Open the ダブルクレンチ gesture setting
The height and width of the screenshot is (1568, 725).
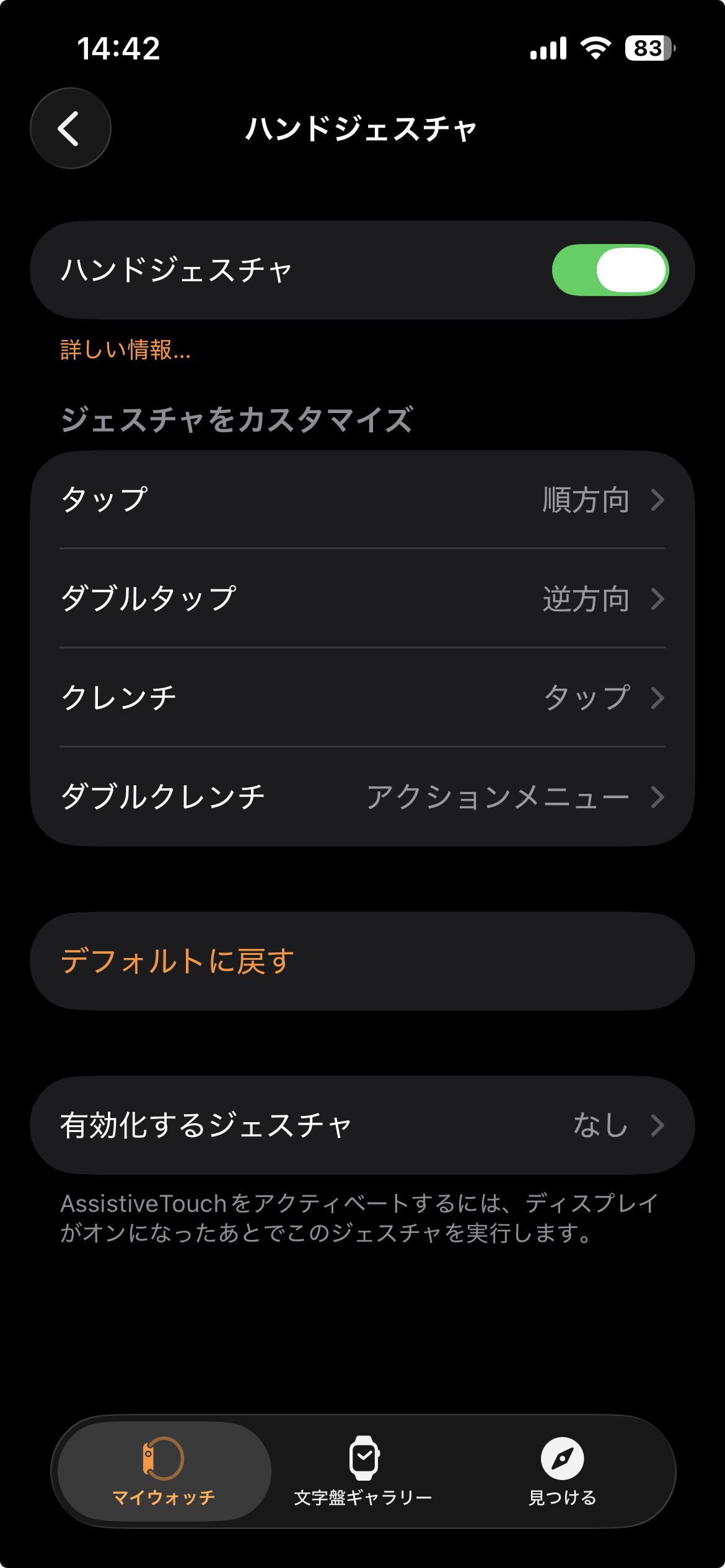tap(362, 796)
